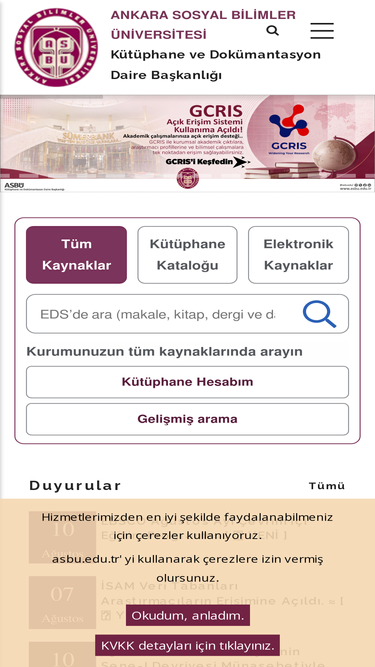
Task: Open Gelişmiş arama
Action: point(188,419)
